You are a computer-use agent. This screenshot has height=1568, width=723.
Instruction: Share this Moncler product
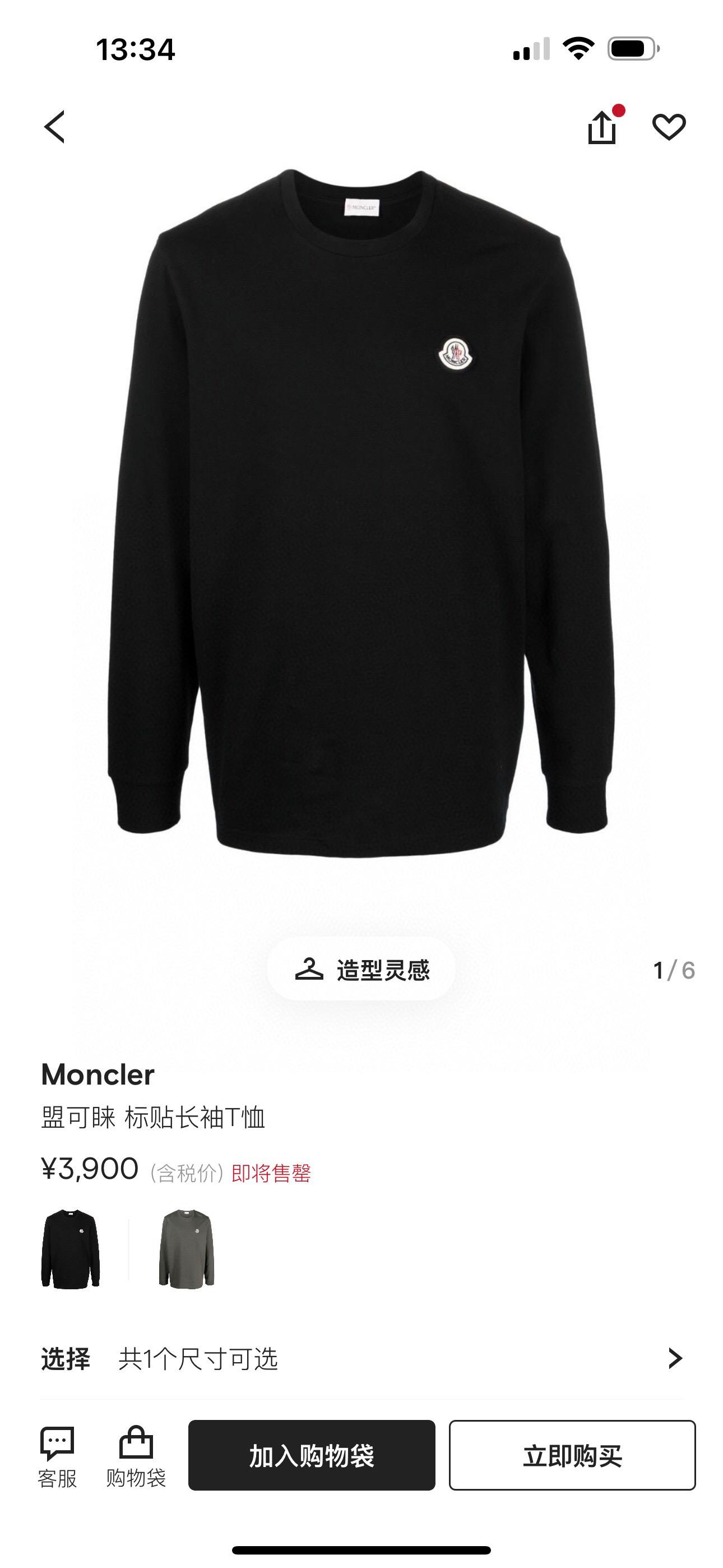[602, 128]
